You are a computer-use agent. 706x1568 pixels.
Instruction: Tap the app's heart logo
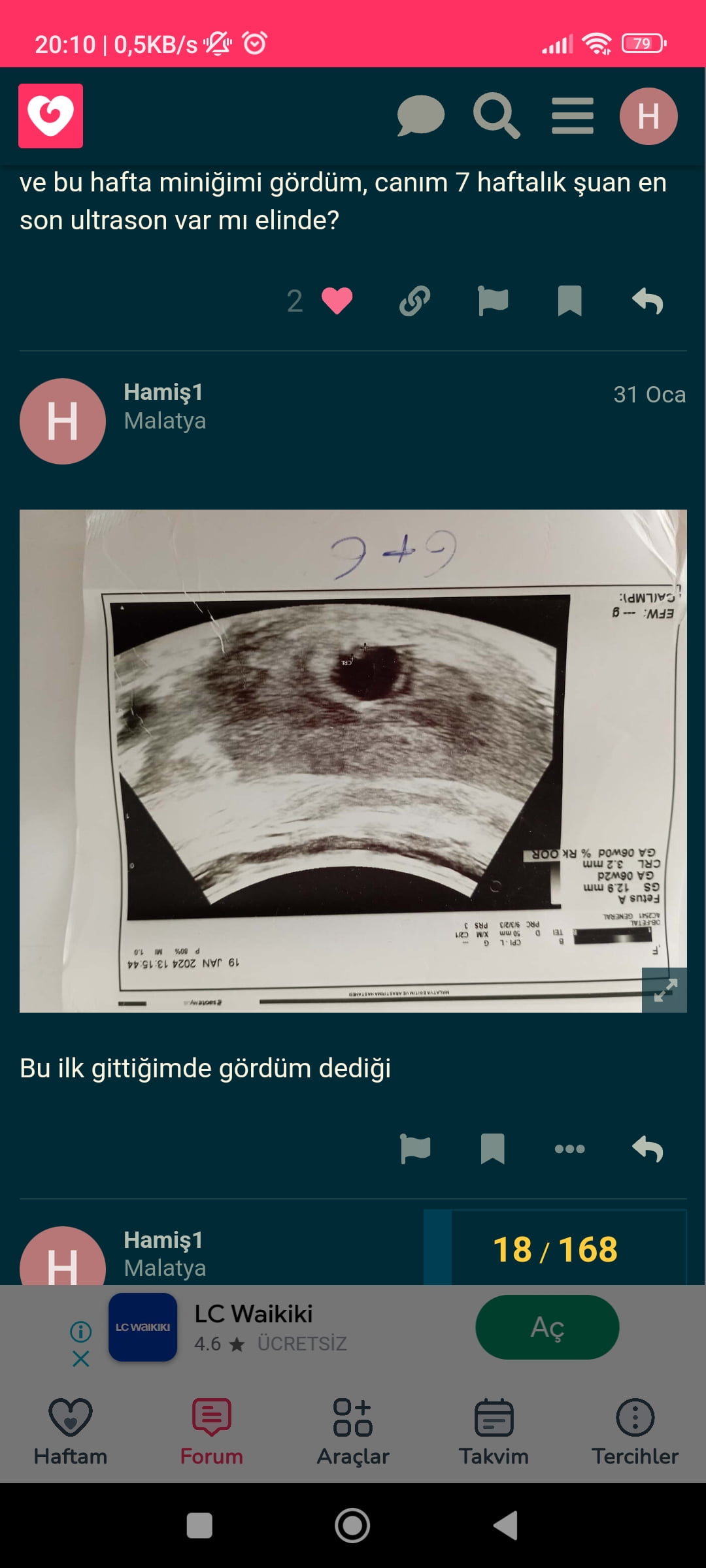click(x=50, y=116)
